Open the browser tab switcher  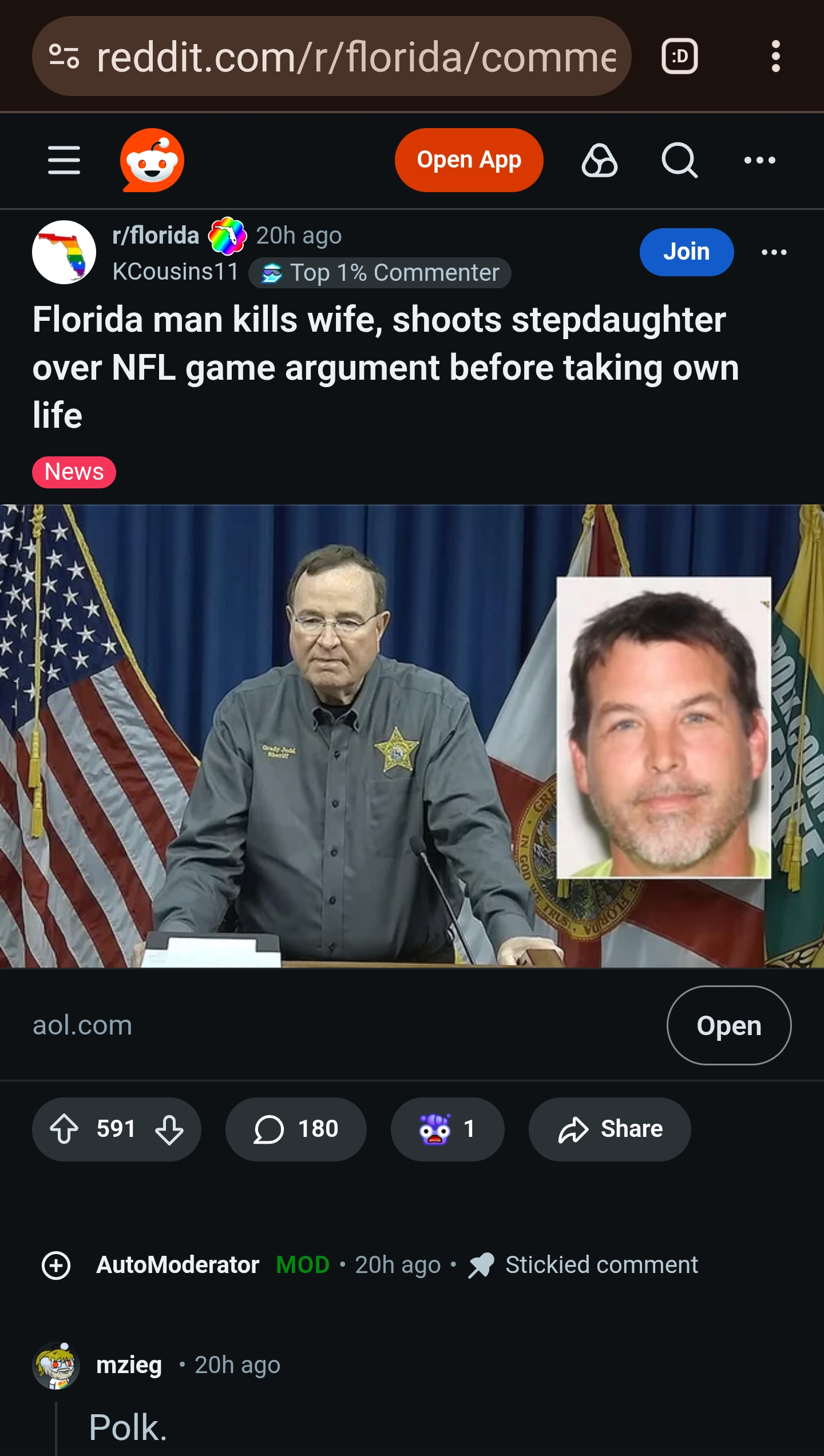click(x=679, y=57)
